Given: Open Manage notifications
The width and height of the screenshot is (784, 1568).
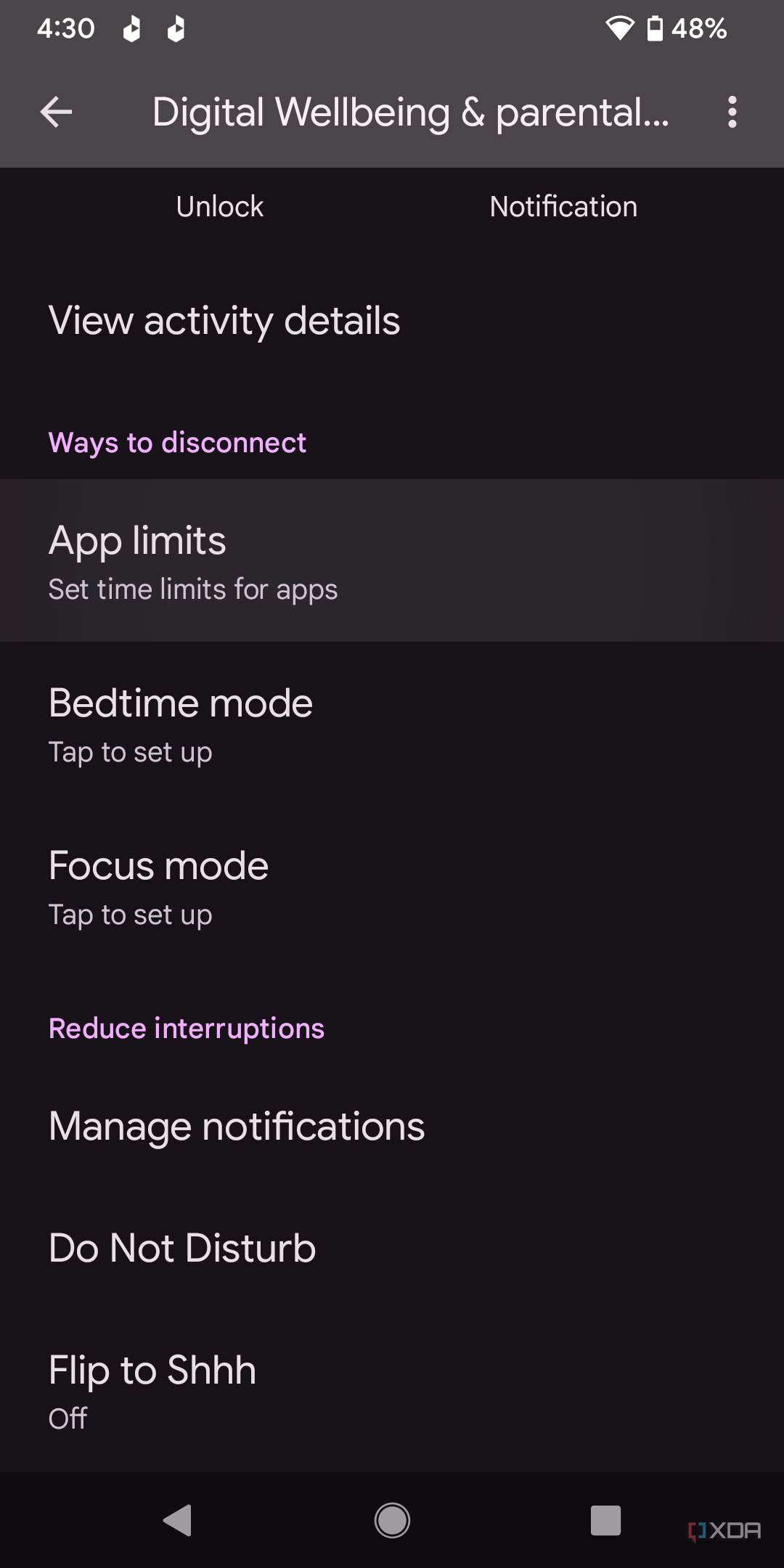Looking at the screenshot, I should (x=236, y=1126).
